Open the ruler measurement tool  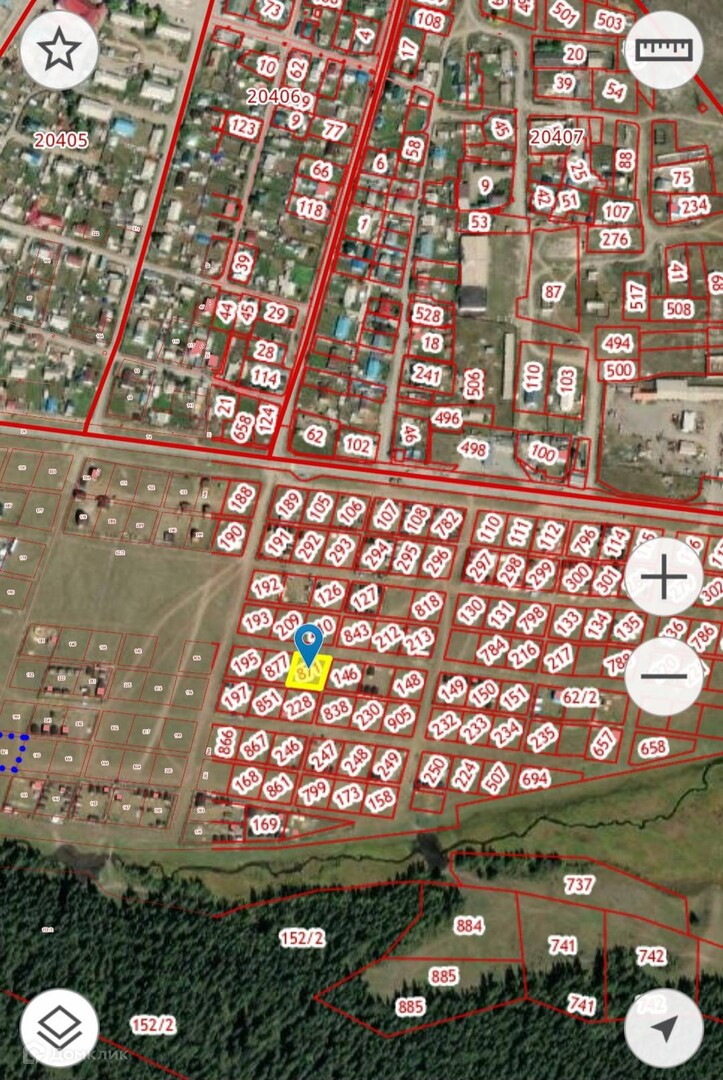(664, 50)
